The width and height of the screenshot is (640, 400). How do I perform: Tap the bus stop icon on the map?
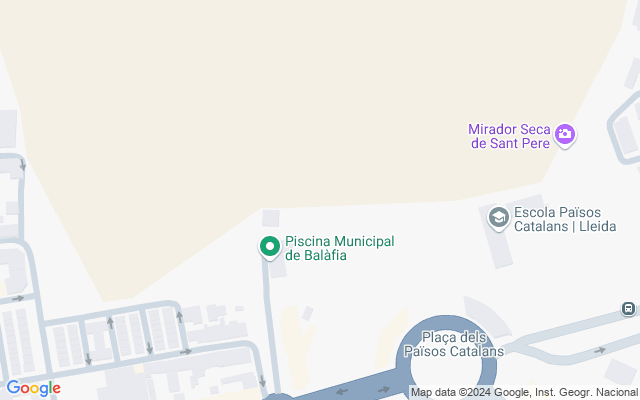click(628, 308)
